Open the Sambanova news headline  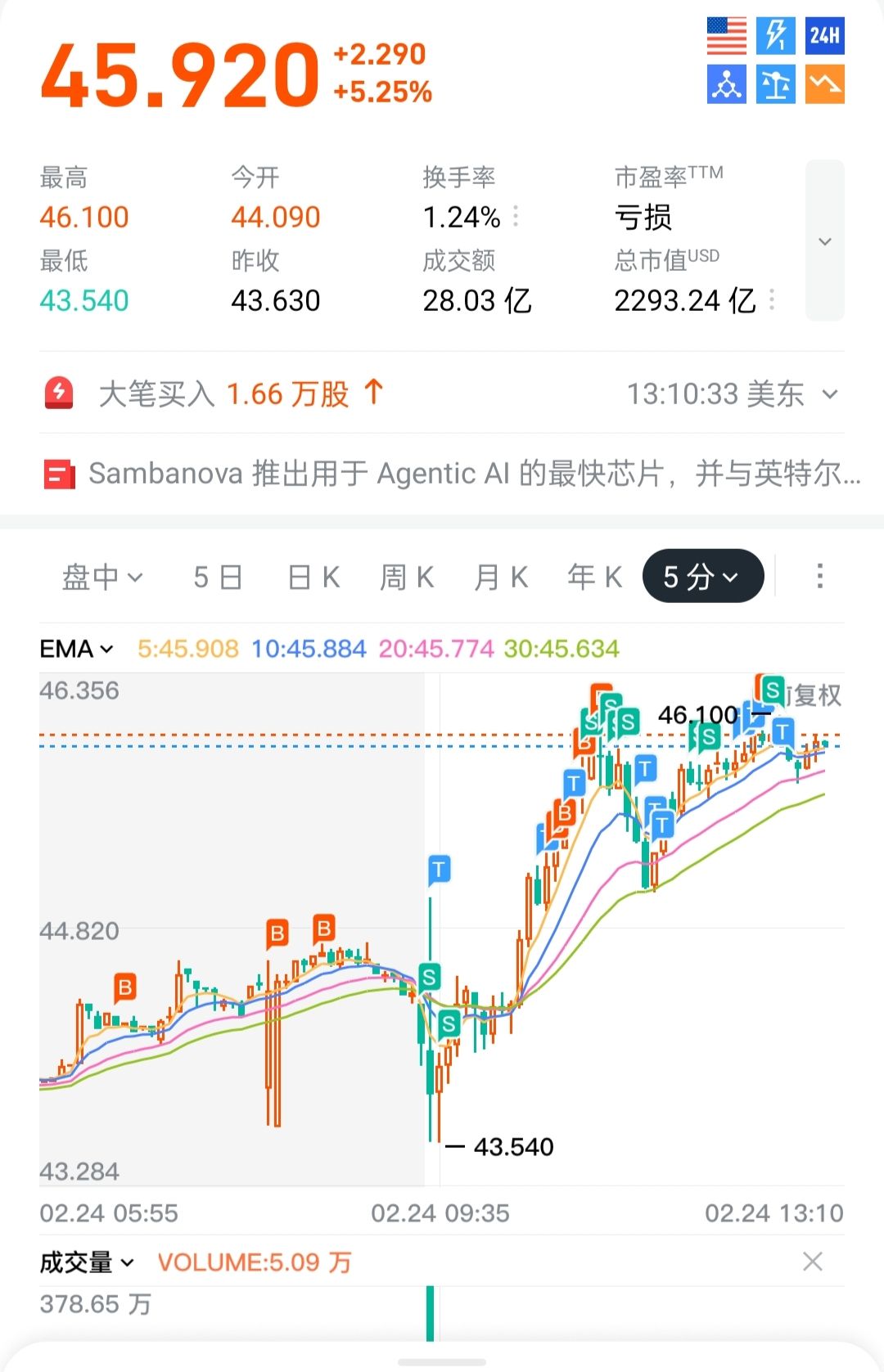pyautogui.click(x=475, y=474)
